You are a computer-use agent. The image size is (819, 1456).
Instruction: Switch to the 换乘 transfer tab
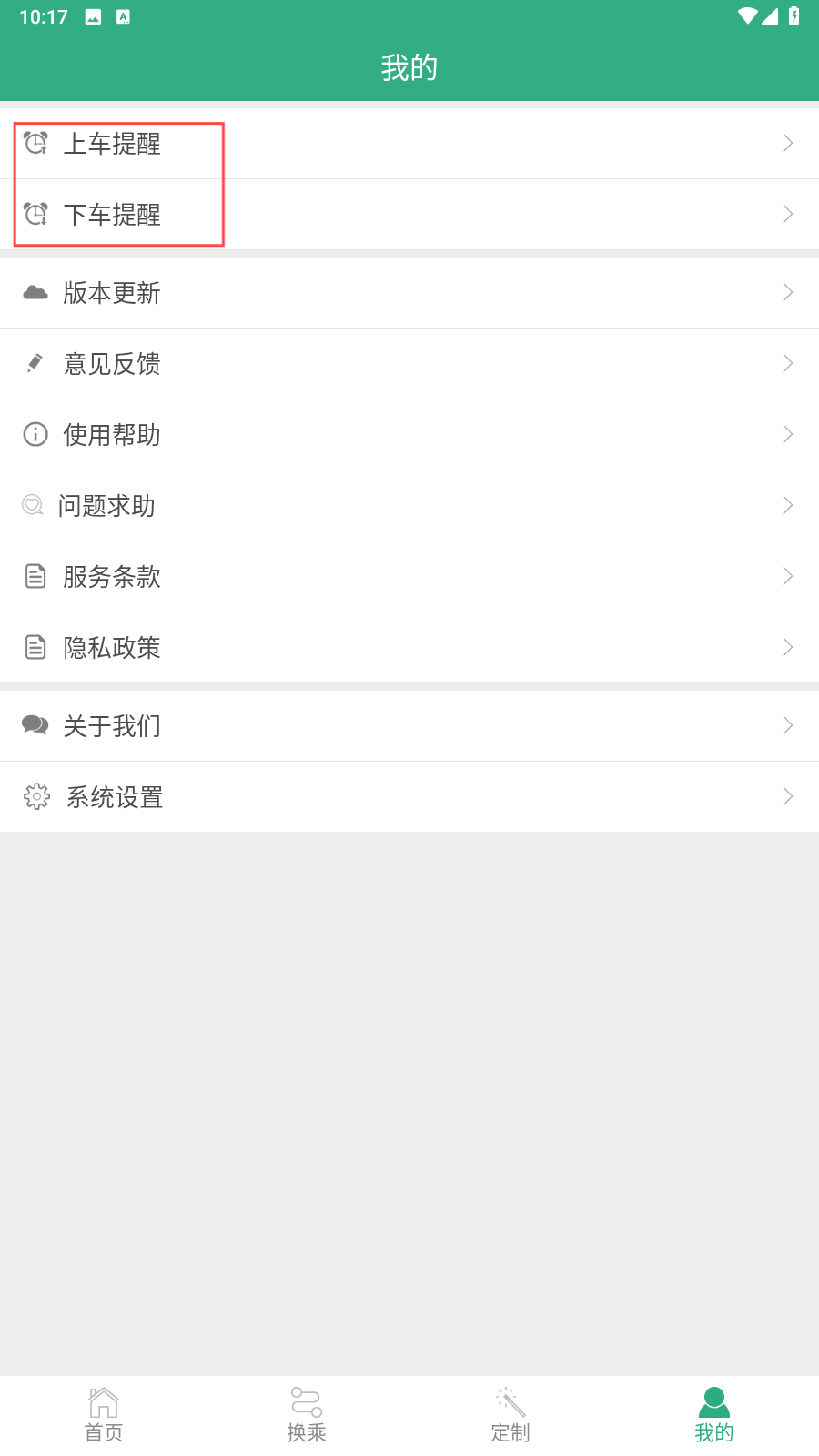pos(307,1416)
